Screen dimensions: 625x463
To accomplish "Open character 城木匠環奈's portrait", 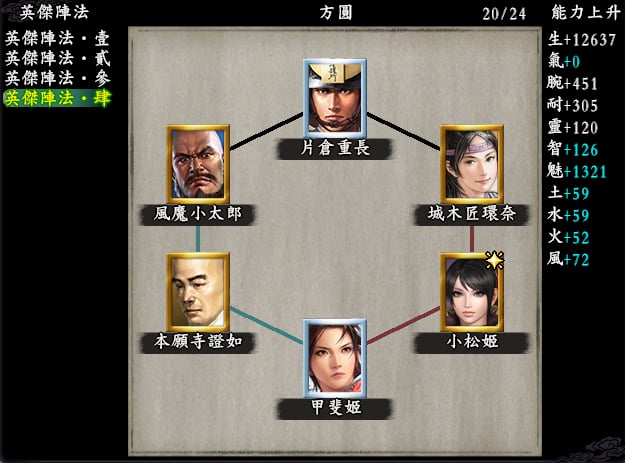I will 472,162.
